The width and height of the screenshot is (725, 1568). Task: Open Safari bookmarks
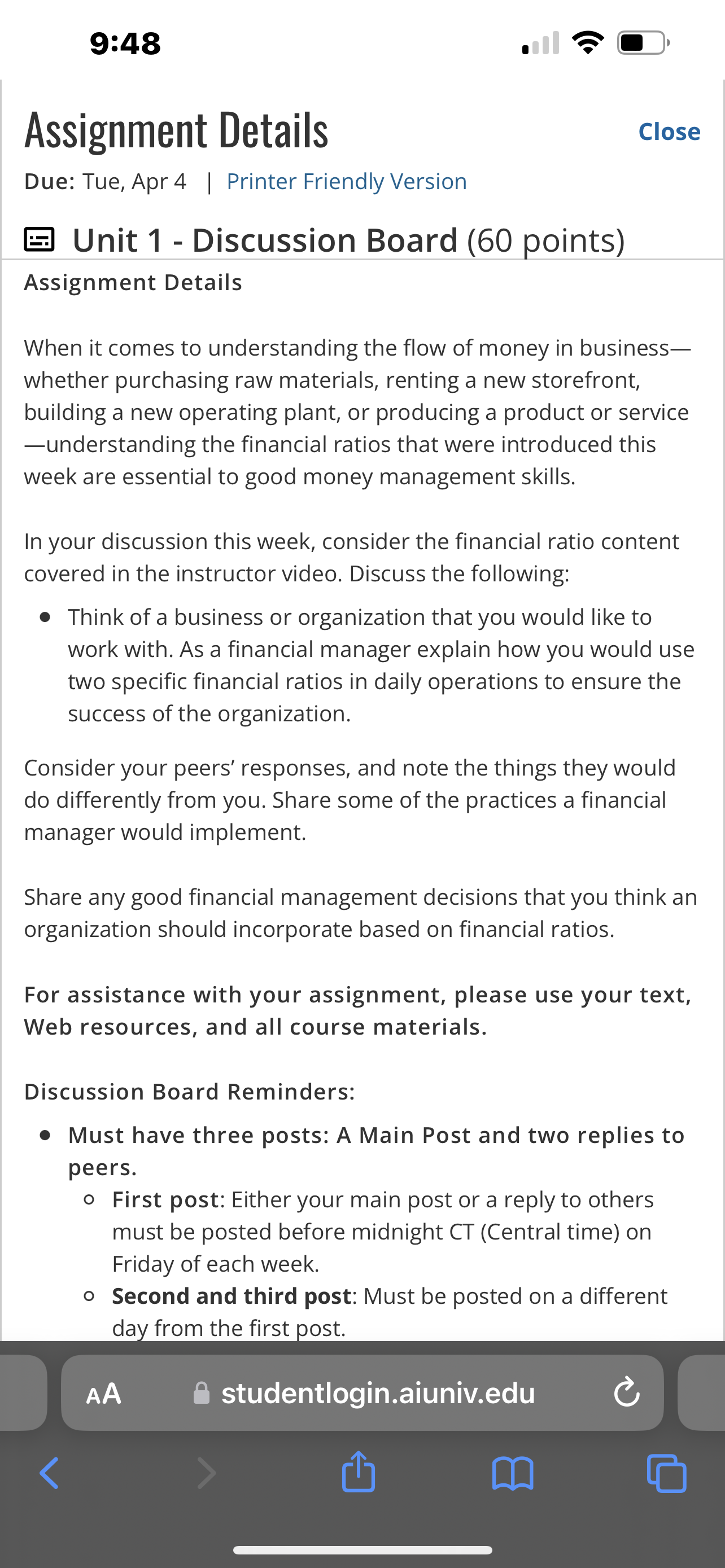coord(513,1473)
